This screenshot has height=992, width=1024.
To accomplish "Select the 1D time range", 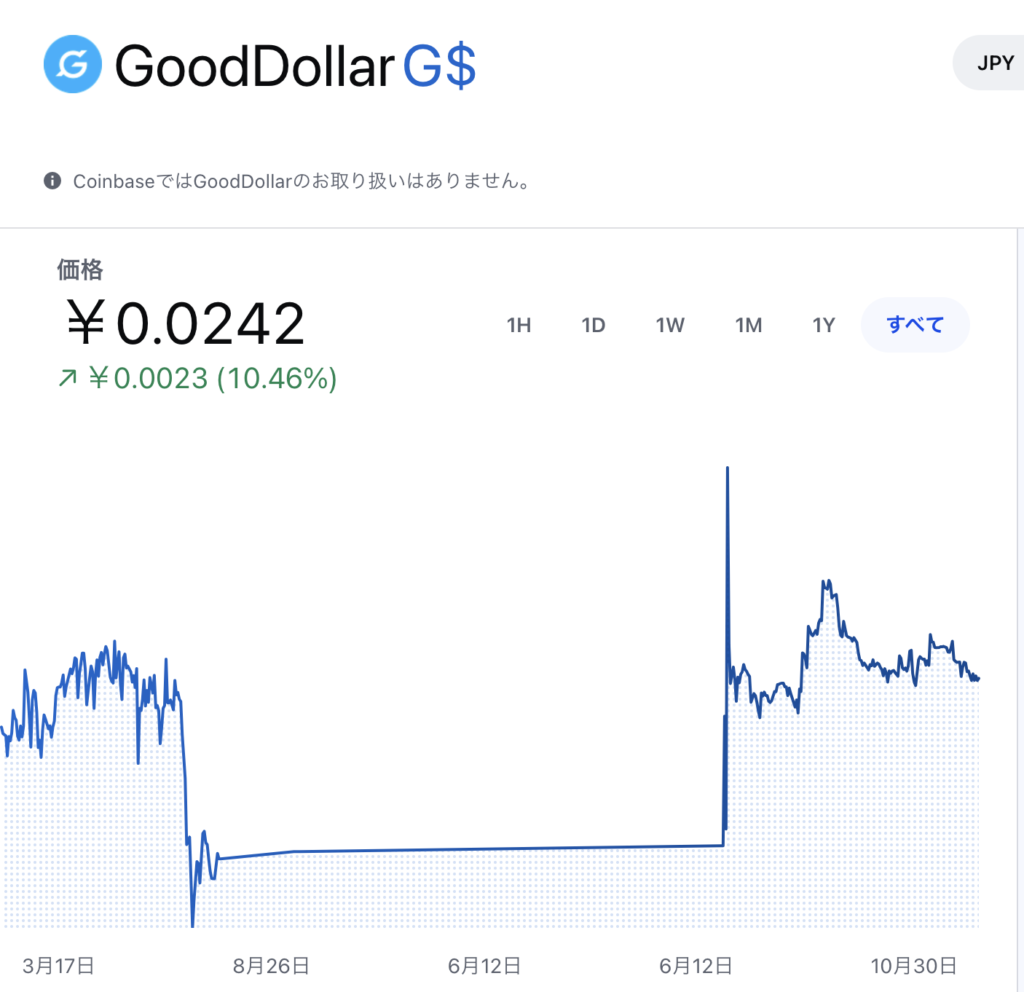I will [x=594, y=325].
